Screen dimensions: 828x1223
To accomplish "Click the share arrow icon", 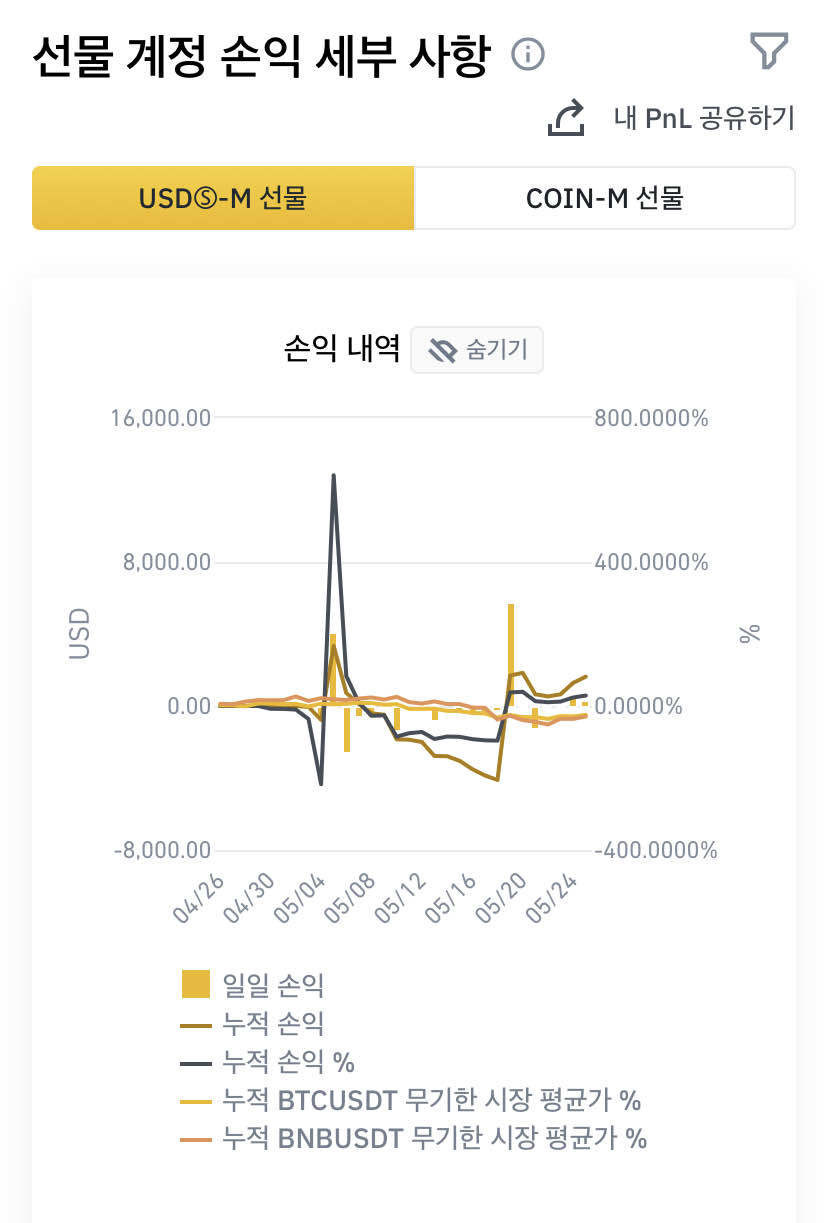I will point(566,117).
